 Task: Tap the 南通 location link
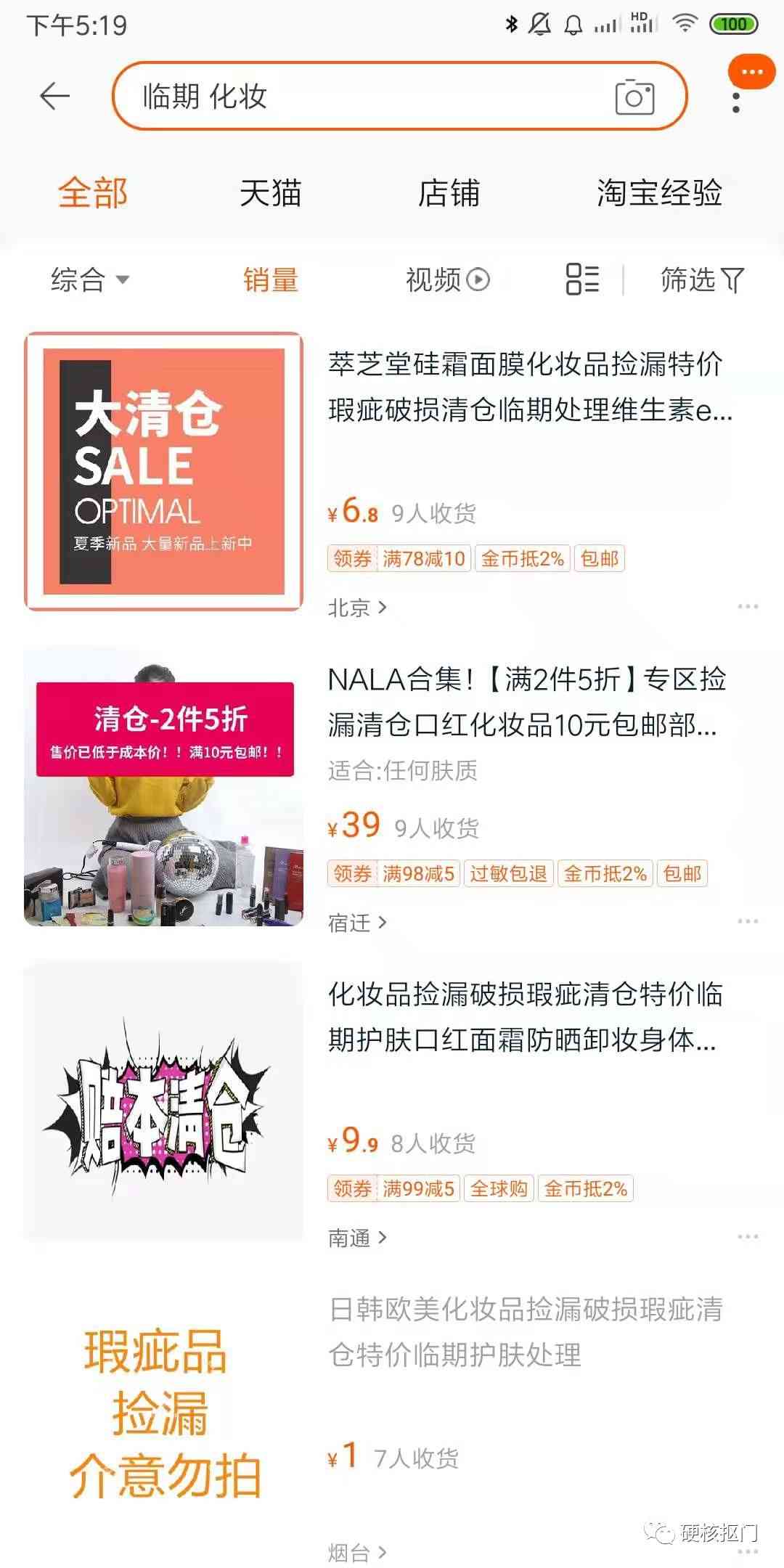pyautogui.click(x=356, y=1238)
